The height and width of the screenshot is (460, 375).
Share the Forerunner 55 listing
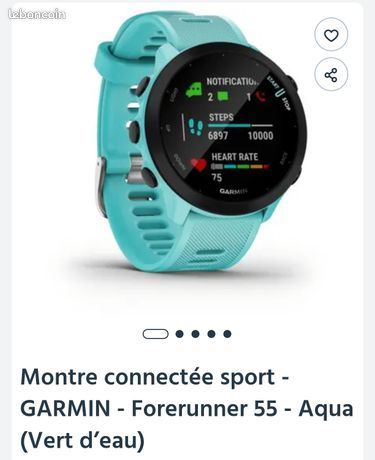[x=331, y=75]
